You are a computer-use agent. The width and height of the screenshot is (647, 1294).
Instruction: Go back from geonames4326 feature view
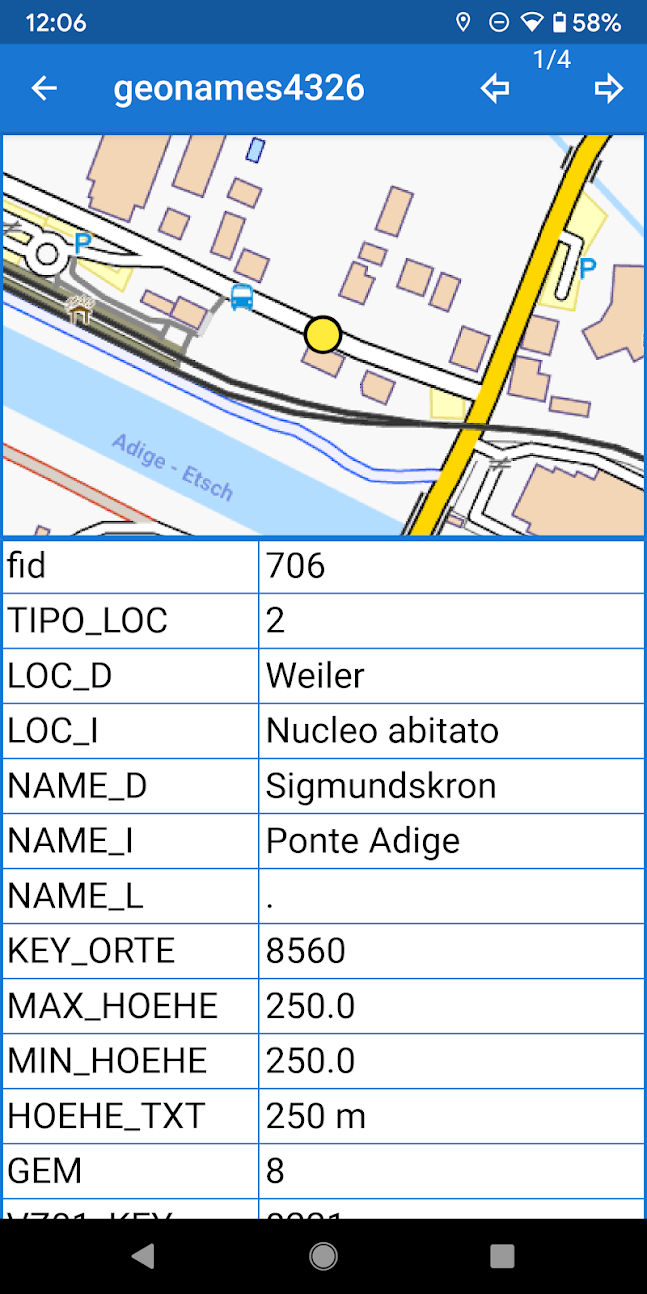click(44, 89)
